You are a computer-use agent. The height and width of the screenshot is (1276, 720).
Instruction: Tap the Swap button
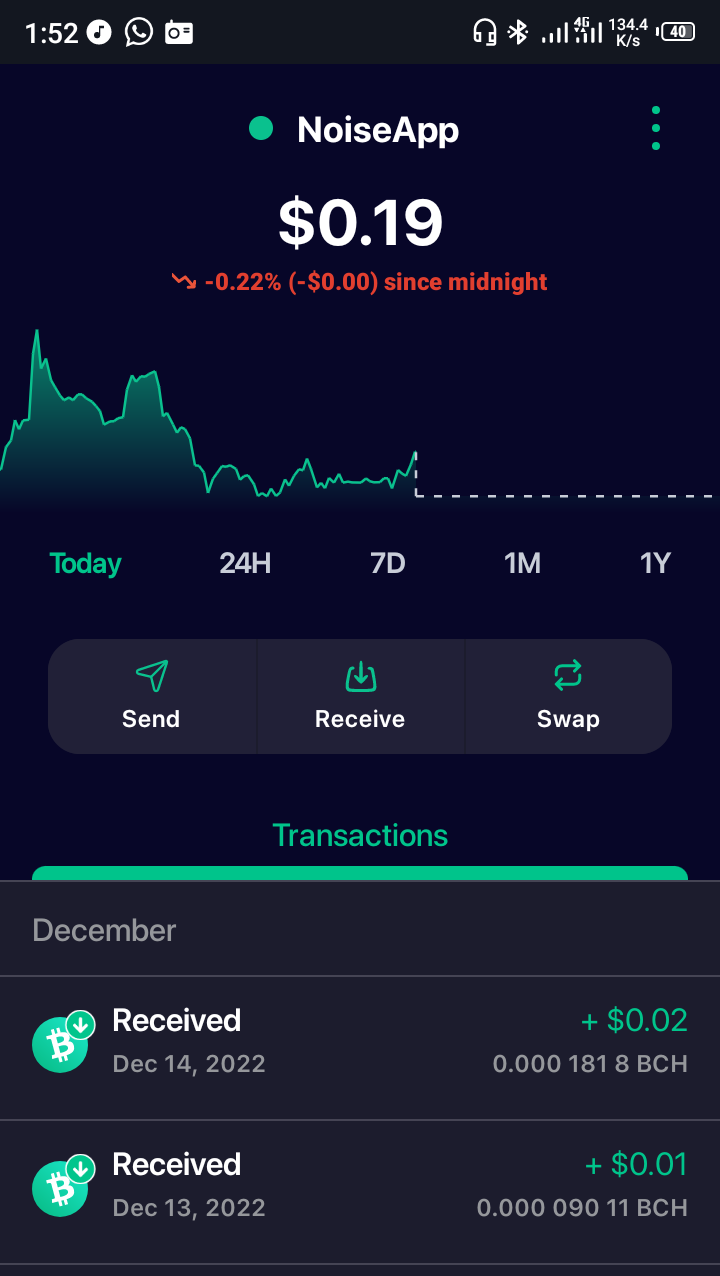568,696
